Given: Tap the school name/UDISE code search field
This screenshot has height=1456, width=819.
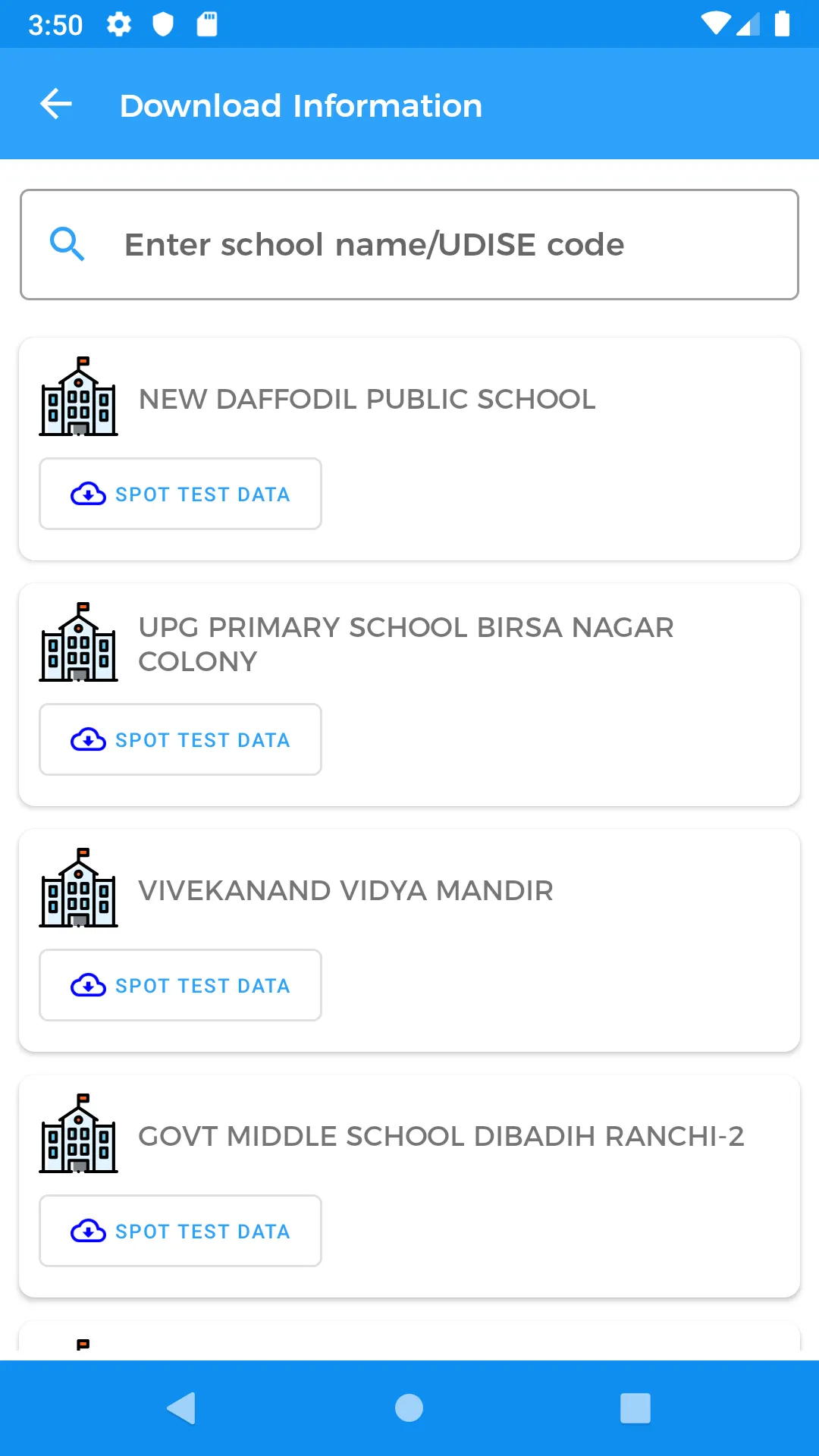Looking at the screenshot, I should click(409, 243).
